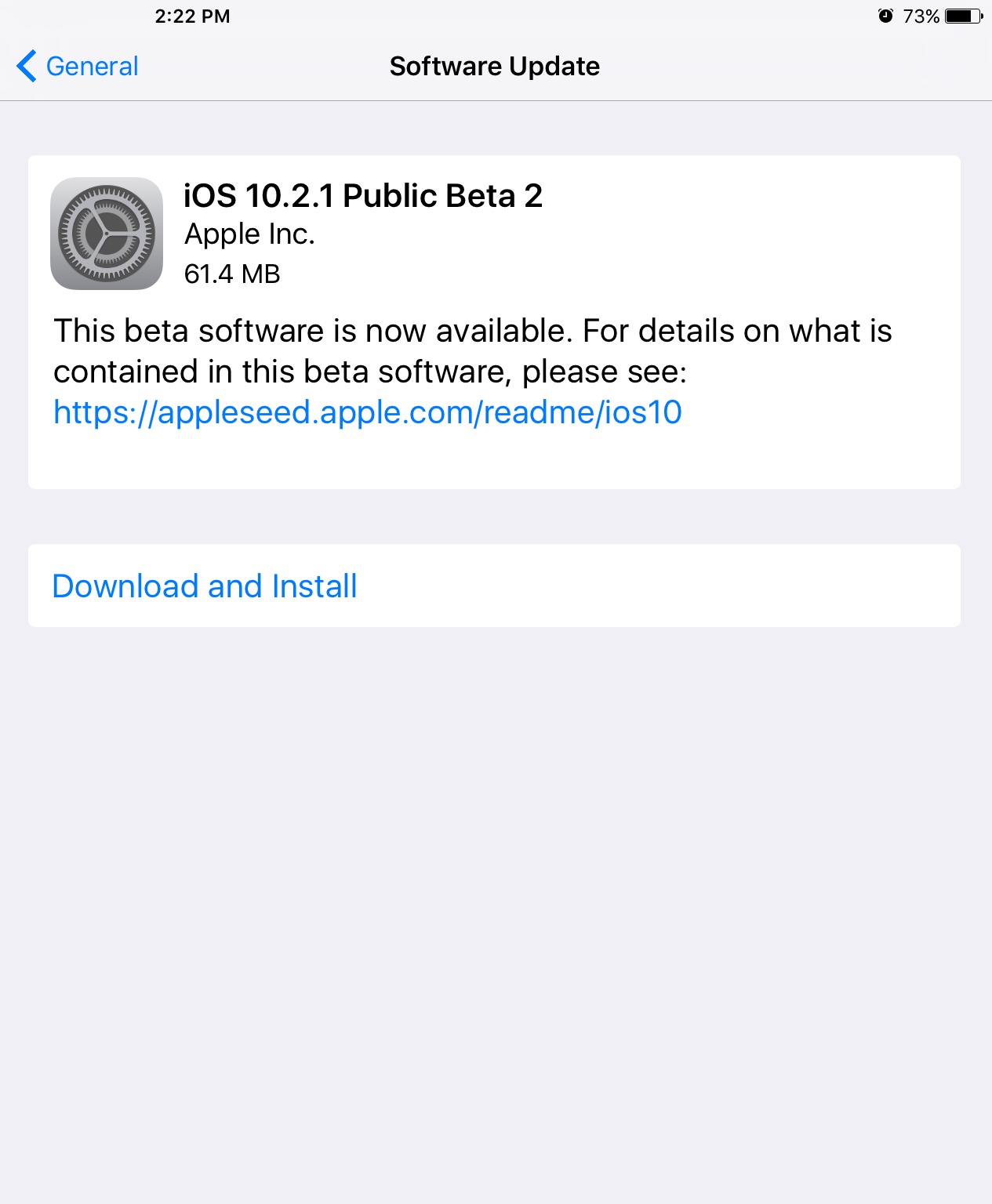
Task: Open the appleseed.apple.com readme link
Action: (368, 412)
